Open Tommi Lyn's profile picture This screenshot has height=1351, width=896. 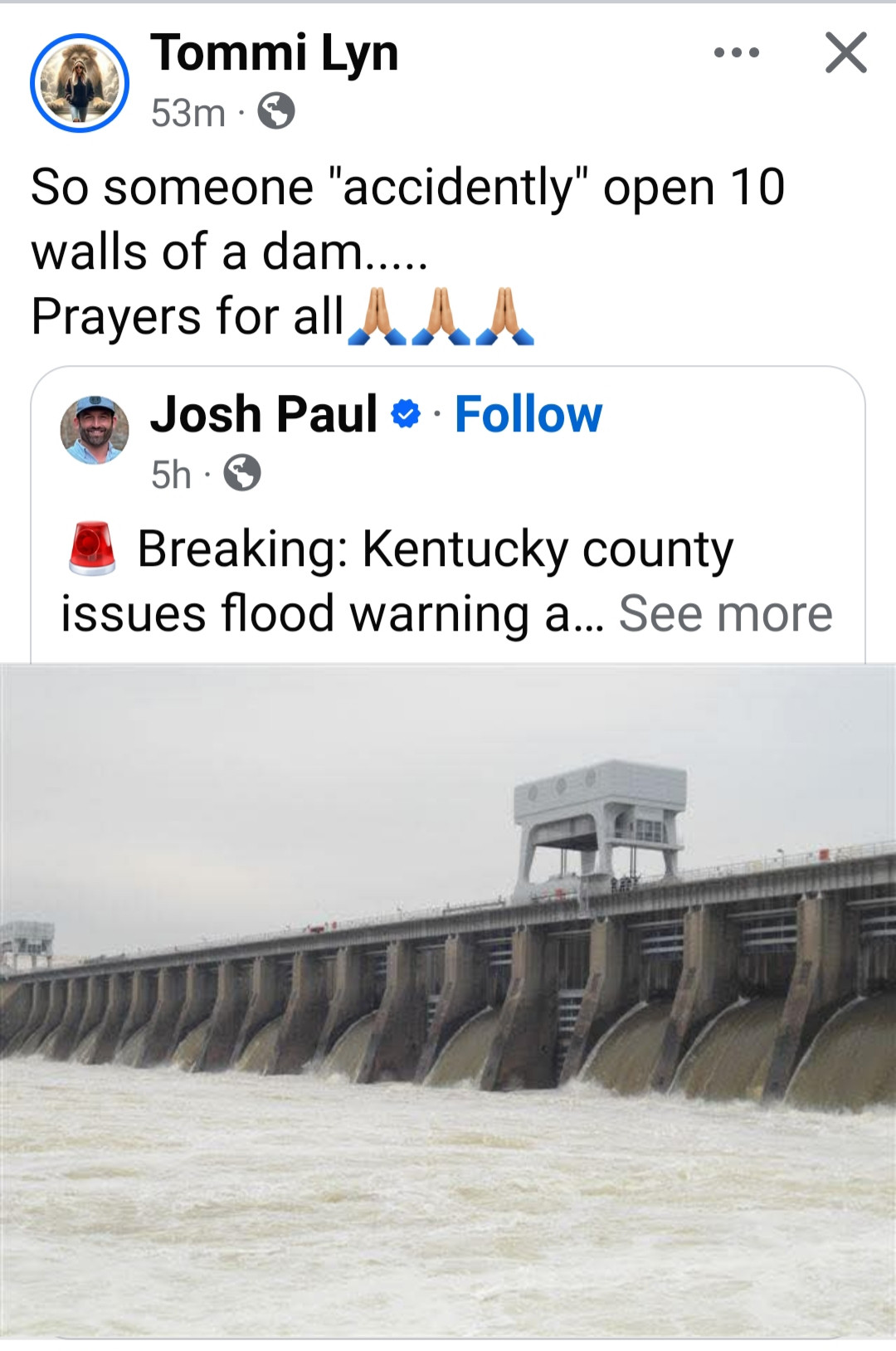(x=80, y=83)
